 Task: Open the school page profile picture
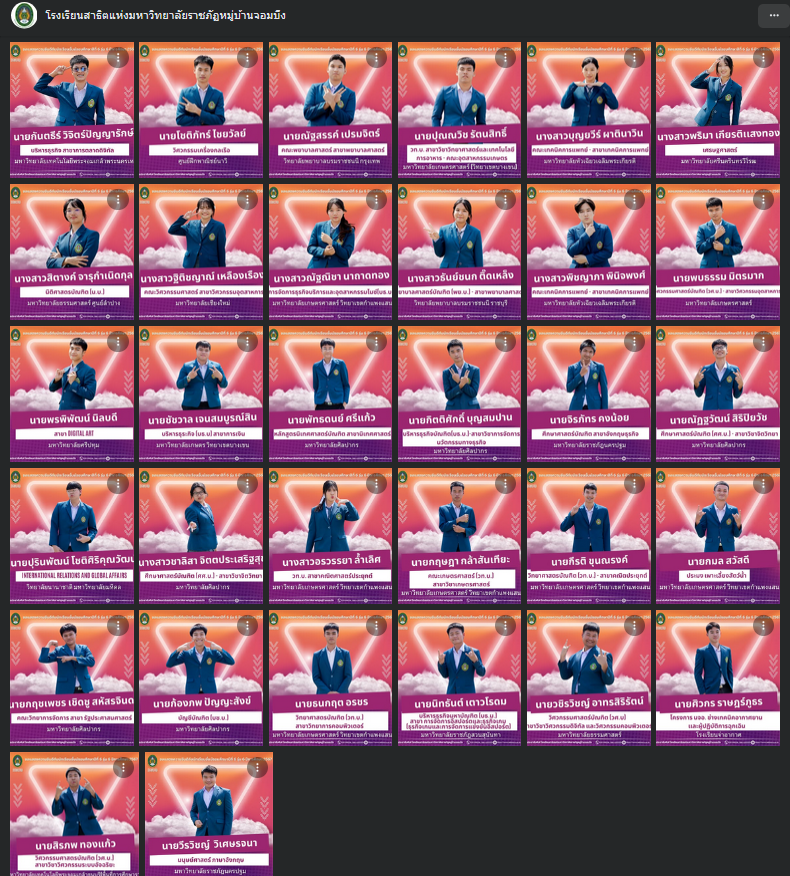click(24, 15)
